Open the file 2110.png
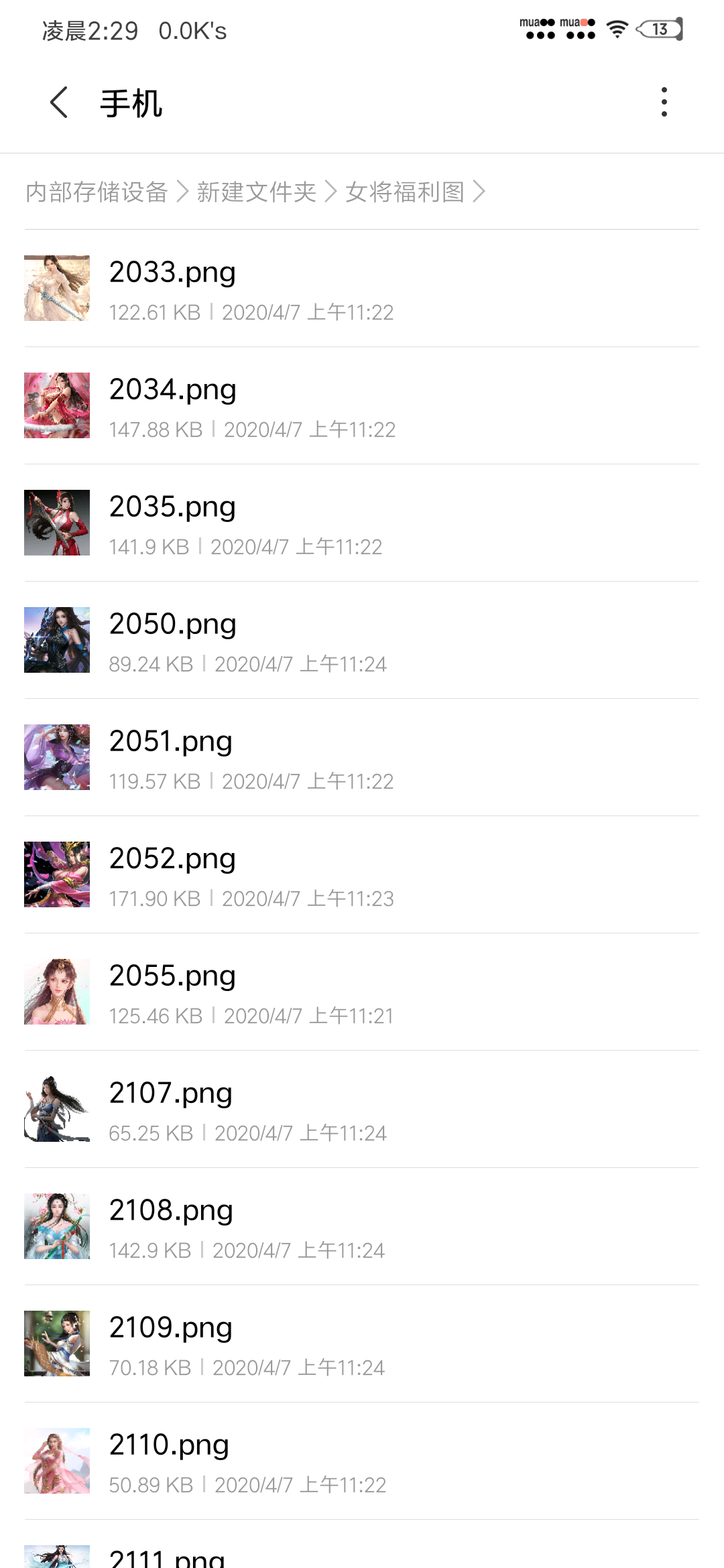This screenshot has width=724, height=1568. [362, 1461]
